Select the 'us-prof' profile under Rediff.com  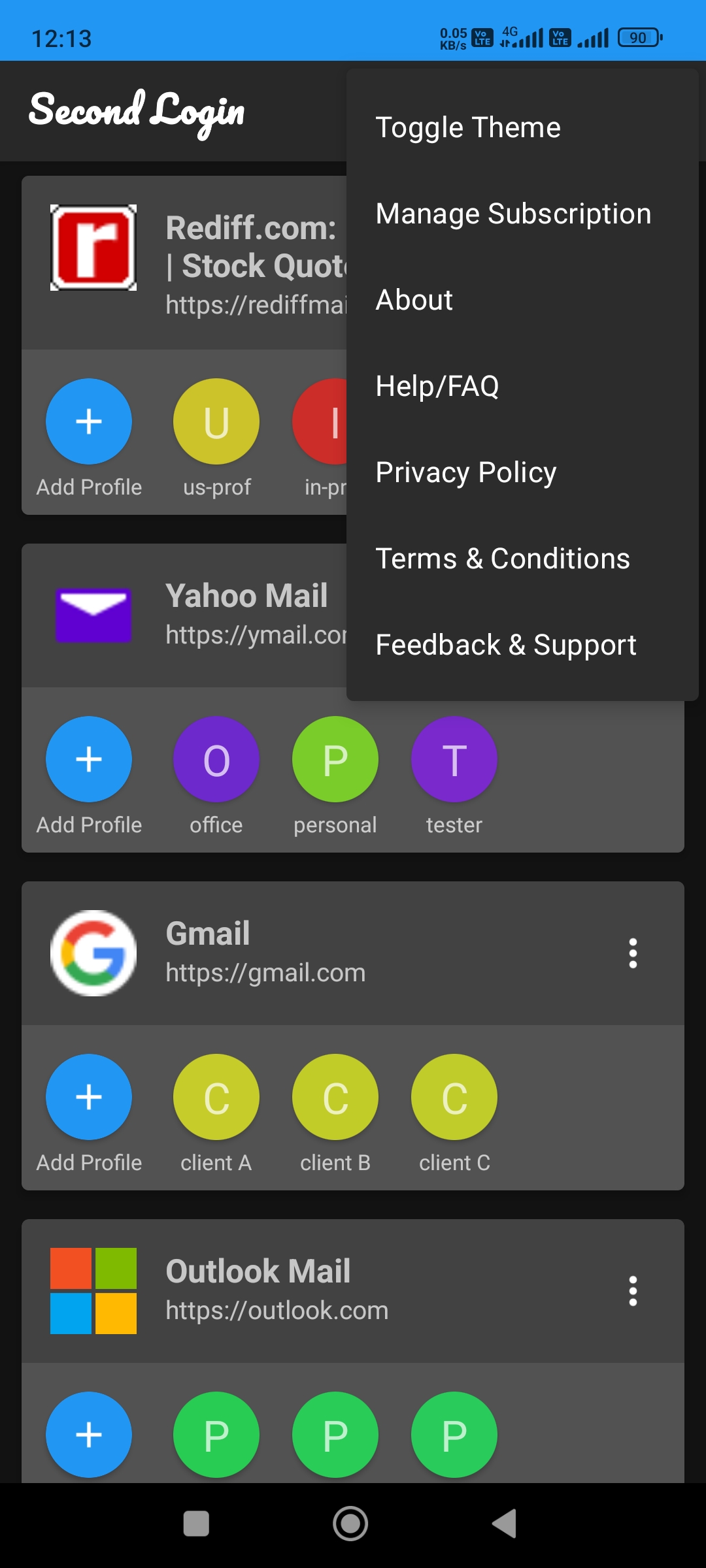216,421
